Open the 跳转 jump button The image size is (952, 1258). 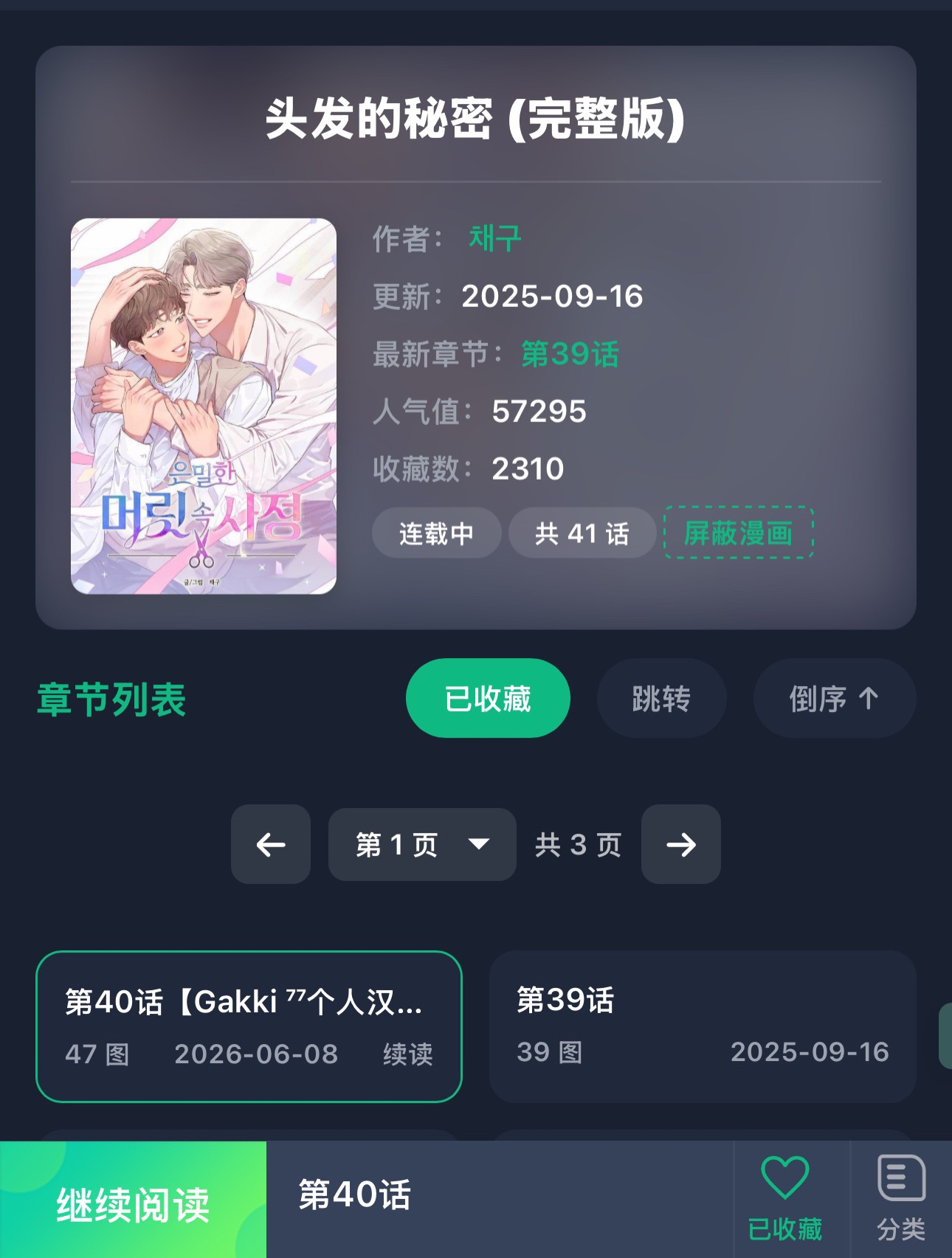pos(661,698)
